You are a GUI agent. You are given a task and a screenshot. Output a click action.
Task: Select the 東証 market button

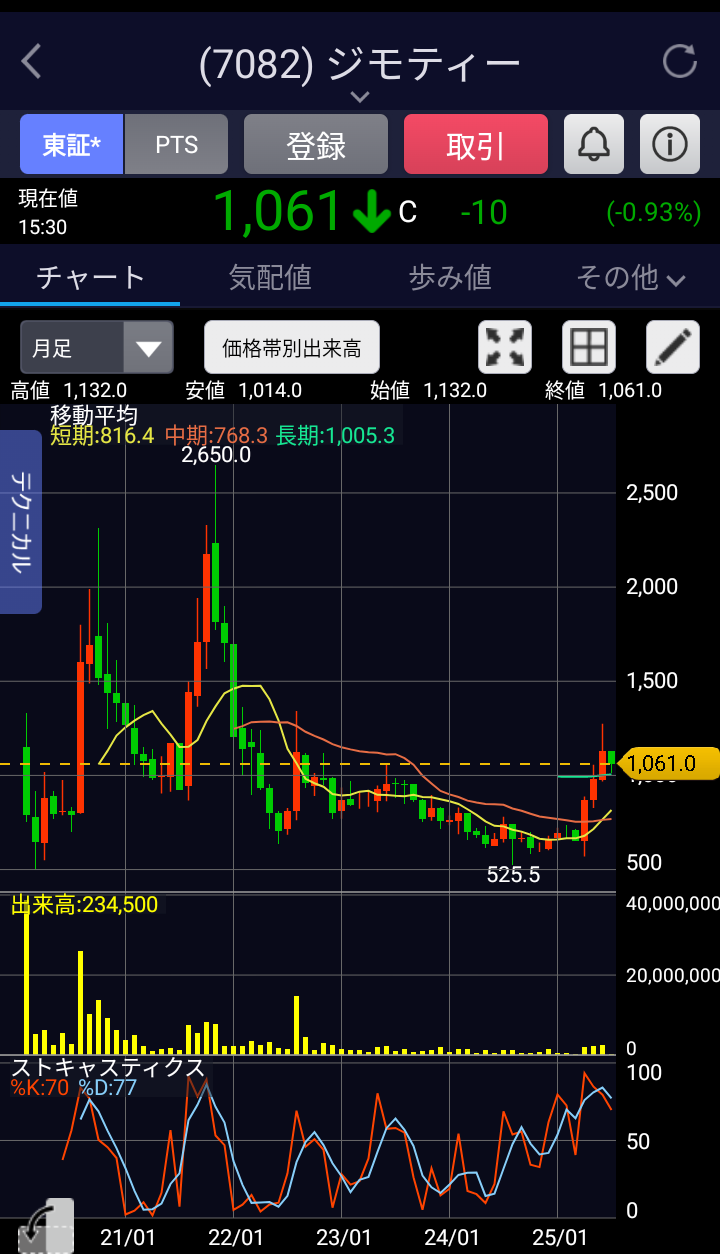(71, 145)
